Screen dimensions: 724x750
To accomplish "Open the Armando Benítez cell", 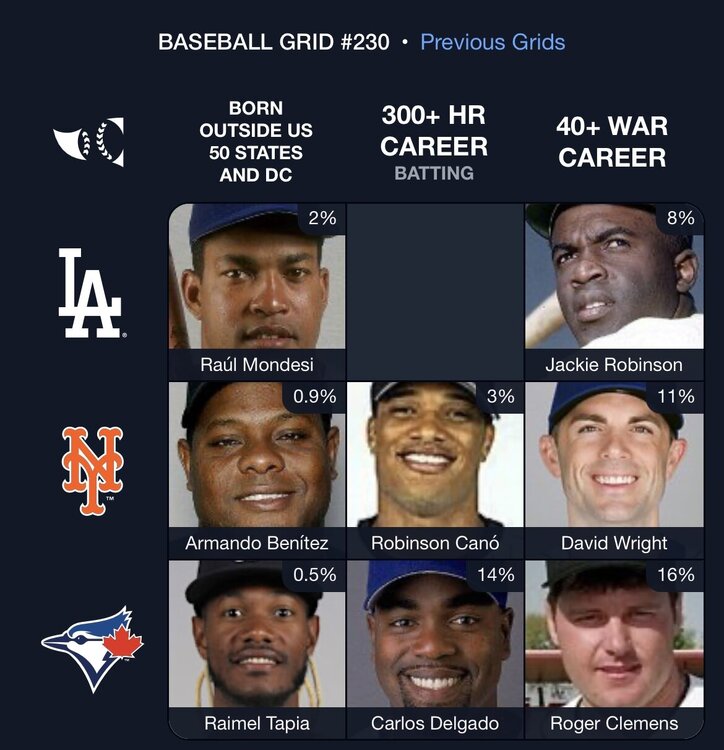I will click(x=257, y=468).
